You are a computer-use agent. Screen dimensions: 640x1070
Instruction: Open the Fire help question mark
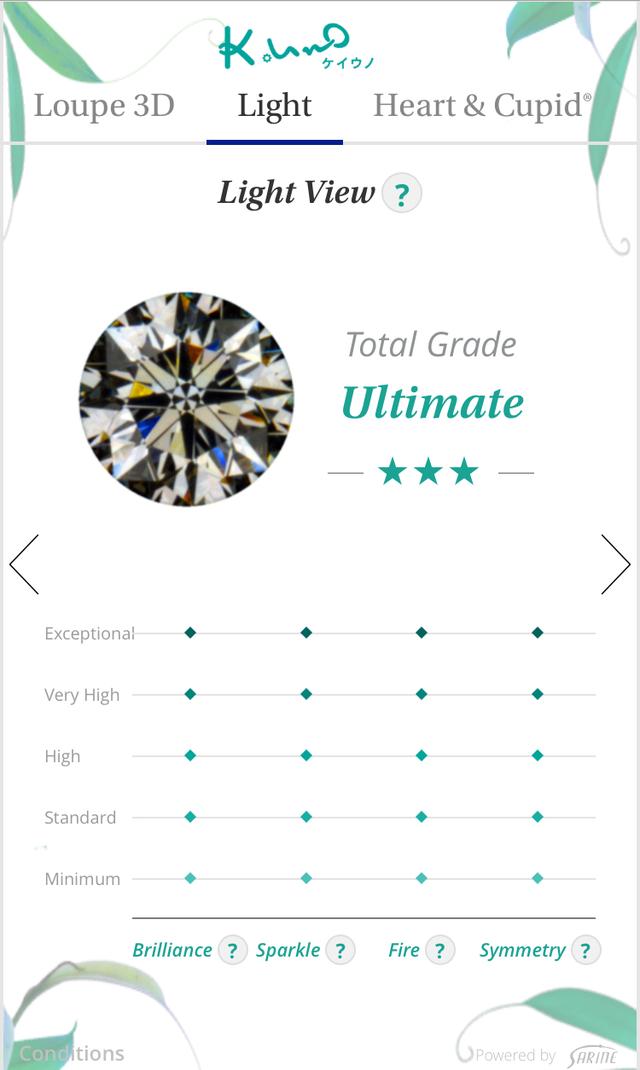click(439, 950)
